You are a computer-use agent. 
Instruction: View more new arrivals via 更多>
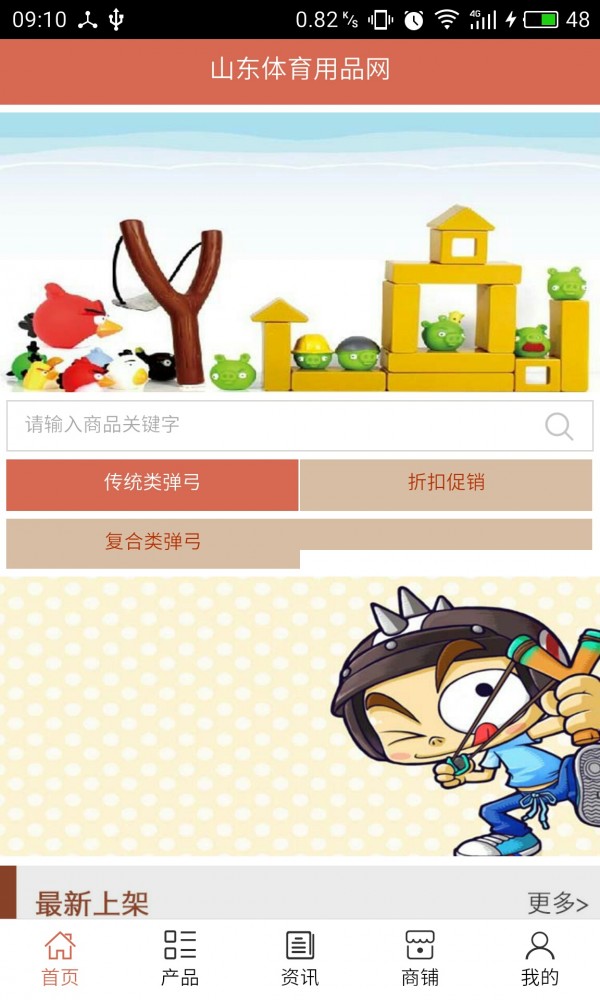tap(557, 903)
